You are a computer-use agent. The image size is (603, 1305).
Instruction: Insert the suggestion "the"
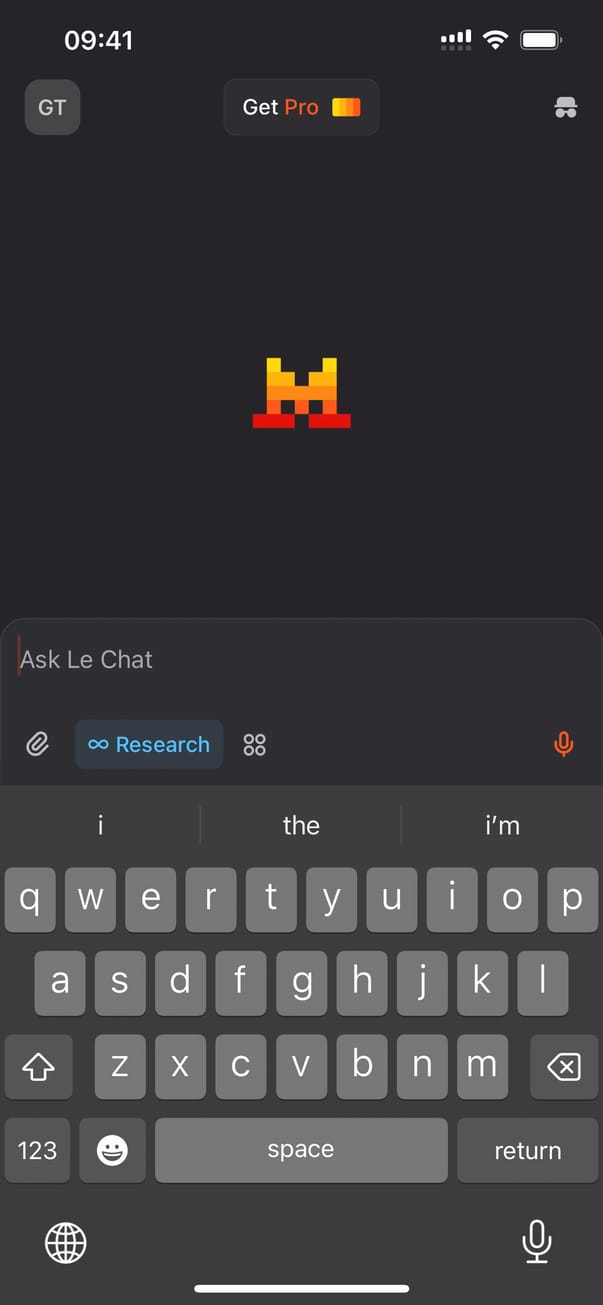click(301, 825)
